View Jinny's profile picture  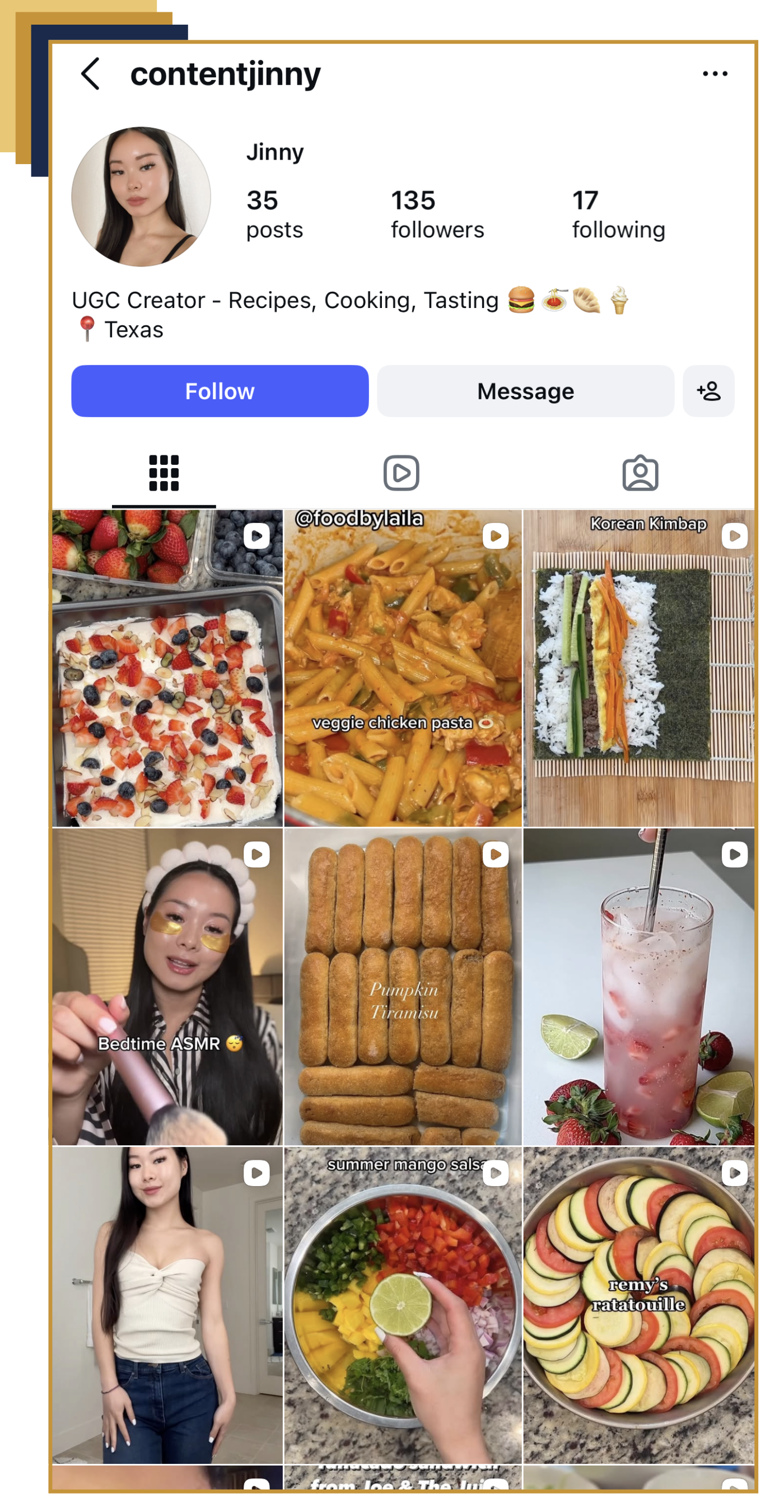(x=141, y=197)
